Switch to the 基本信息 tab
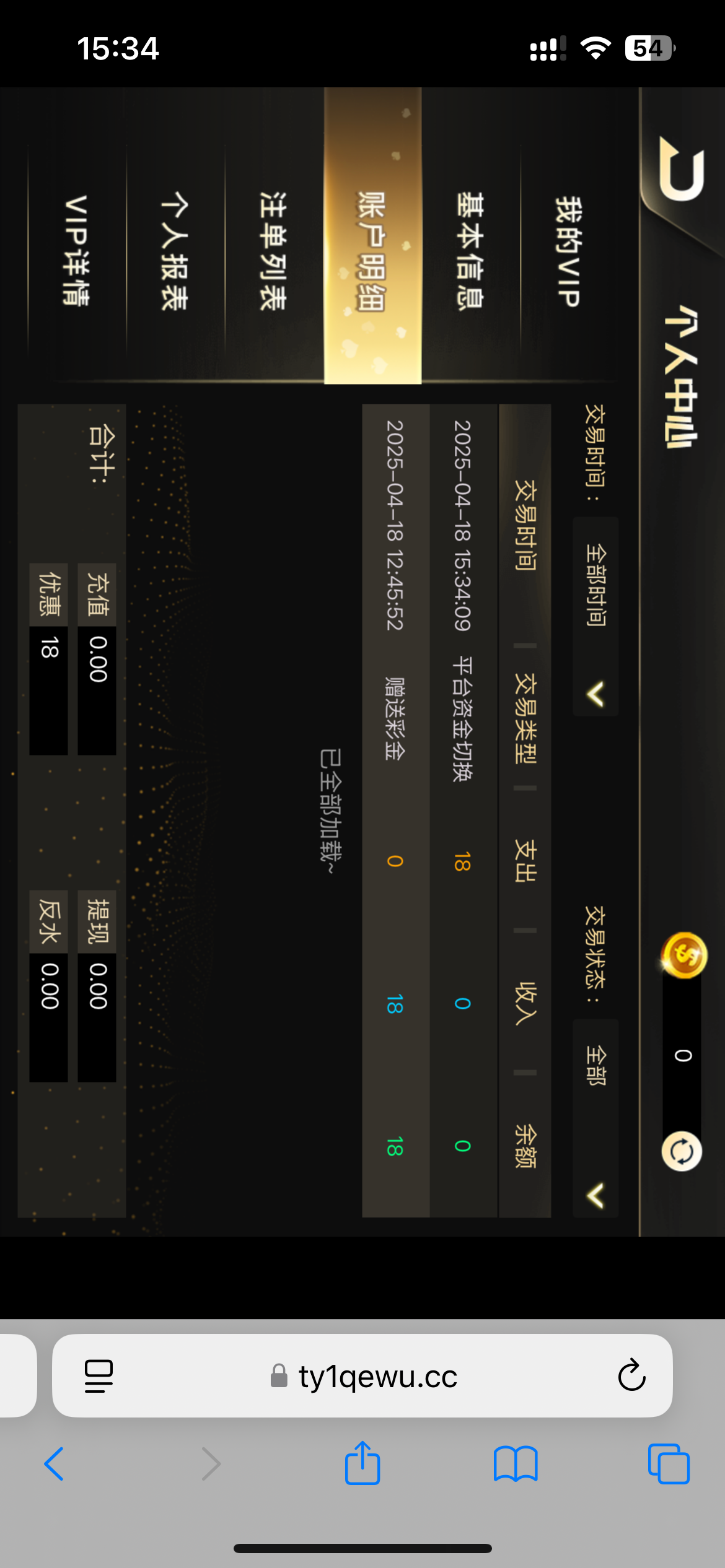725x1568 pixels. click(470, 251)
